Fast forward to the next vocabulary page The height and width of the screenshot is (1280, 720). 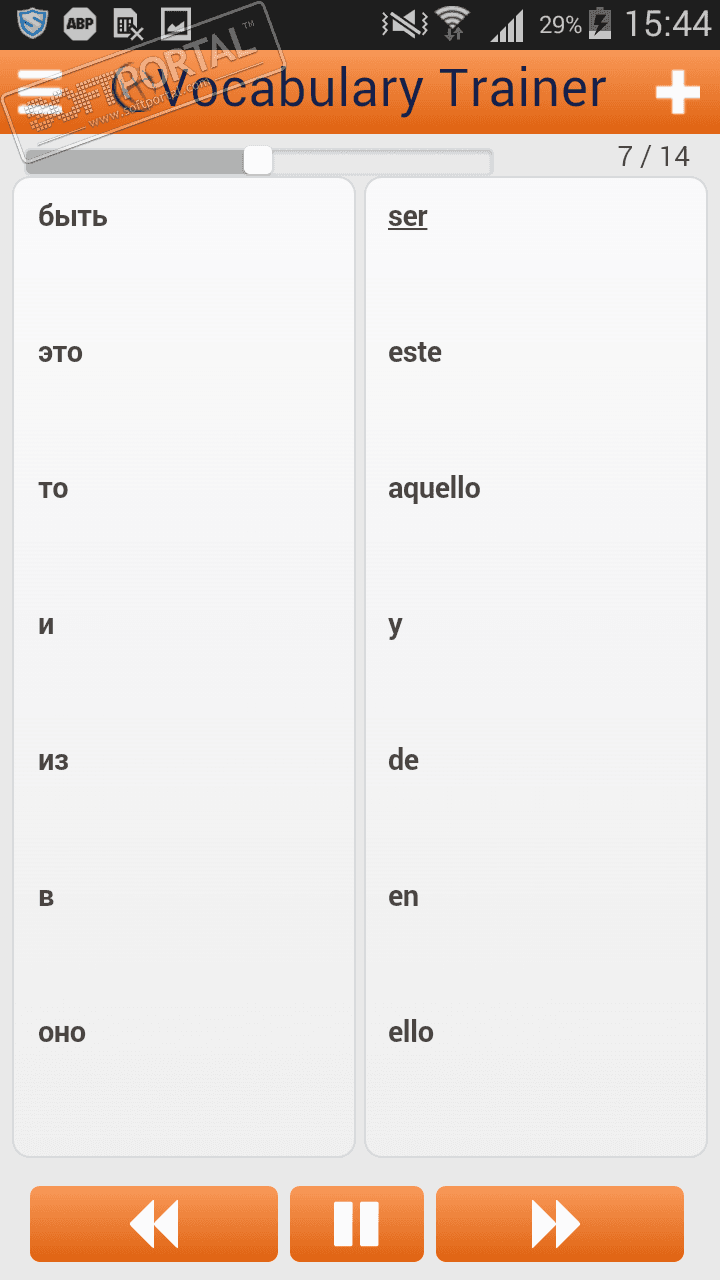coord(559,1223)
